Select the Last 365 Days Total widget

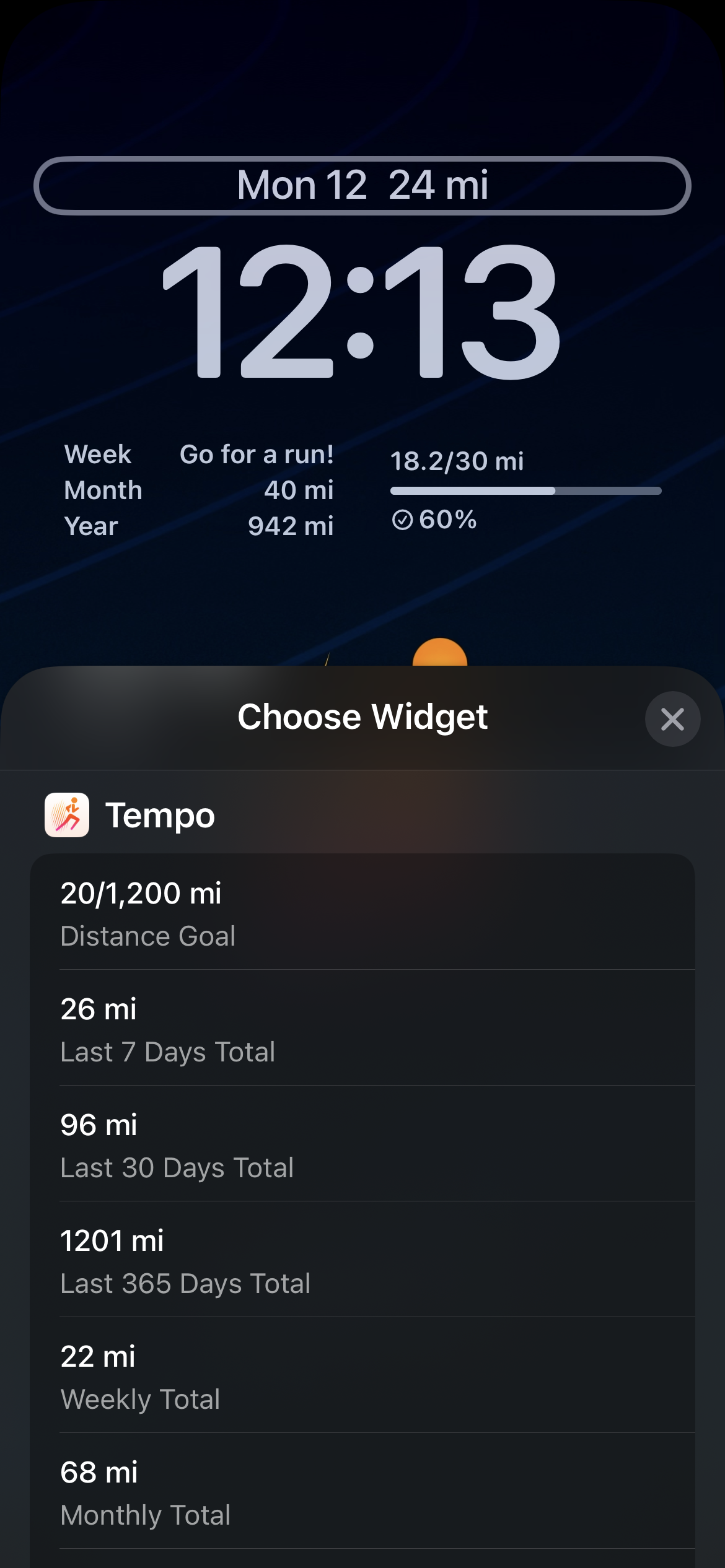[x=362, y=1260]
